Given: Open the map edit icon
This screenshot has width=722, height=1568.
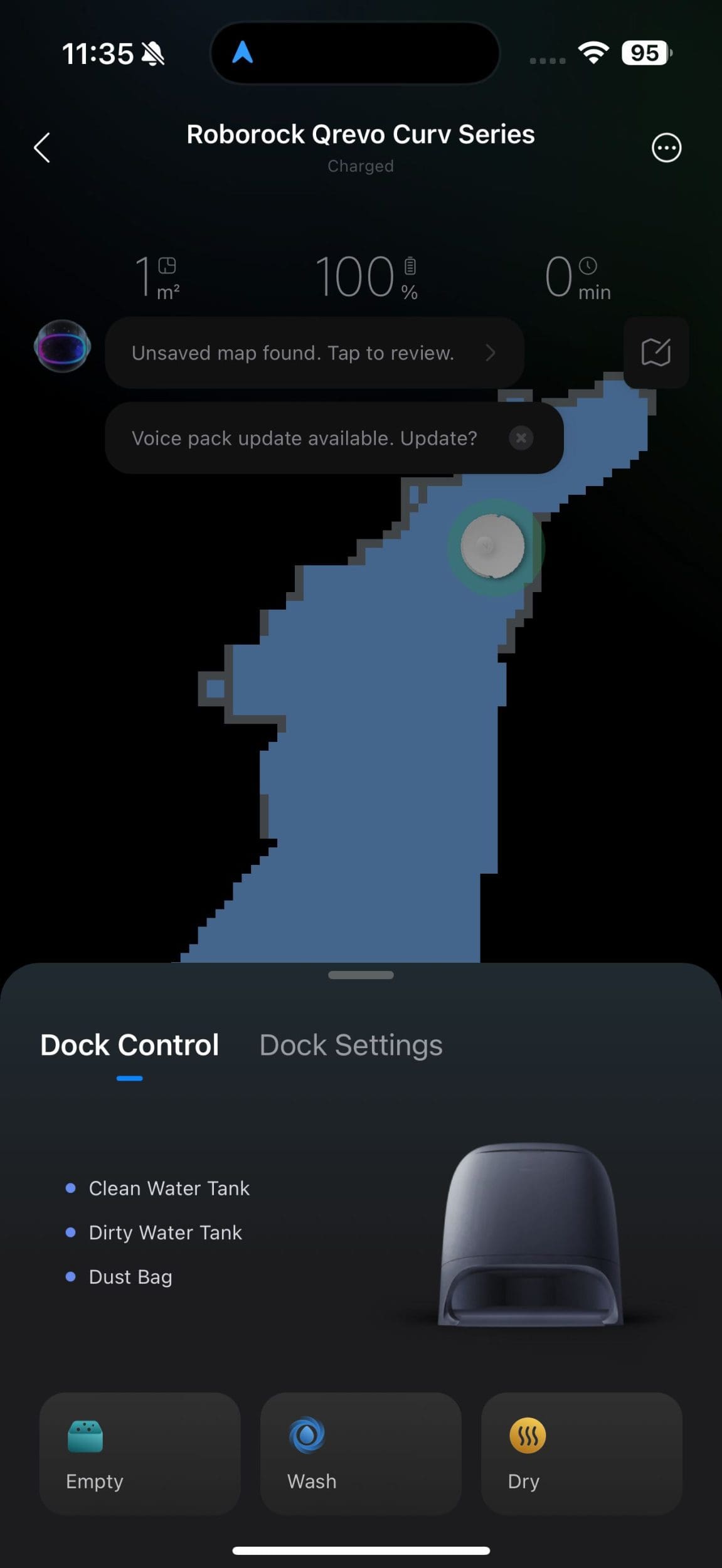Looking at the screenshot, I should point(656,352).
